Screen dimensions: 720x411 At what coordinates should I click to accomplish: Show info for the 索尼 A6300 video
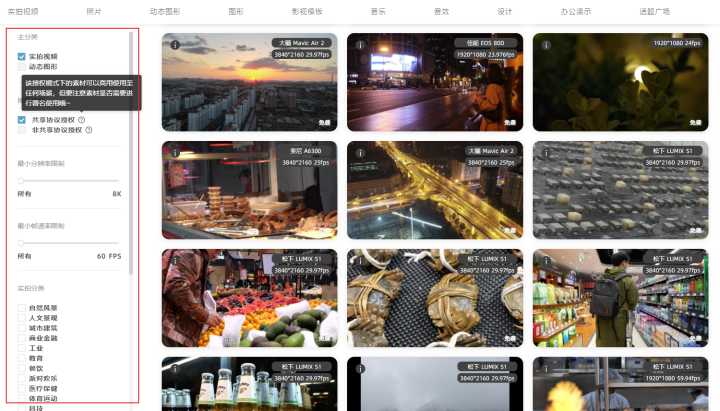point(175,152)
